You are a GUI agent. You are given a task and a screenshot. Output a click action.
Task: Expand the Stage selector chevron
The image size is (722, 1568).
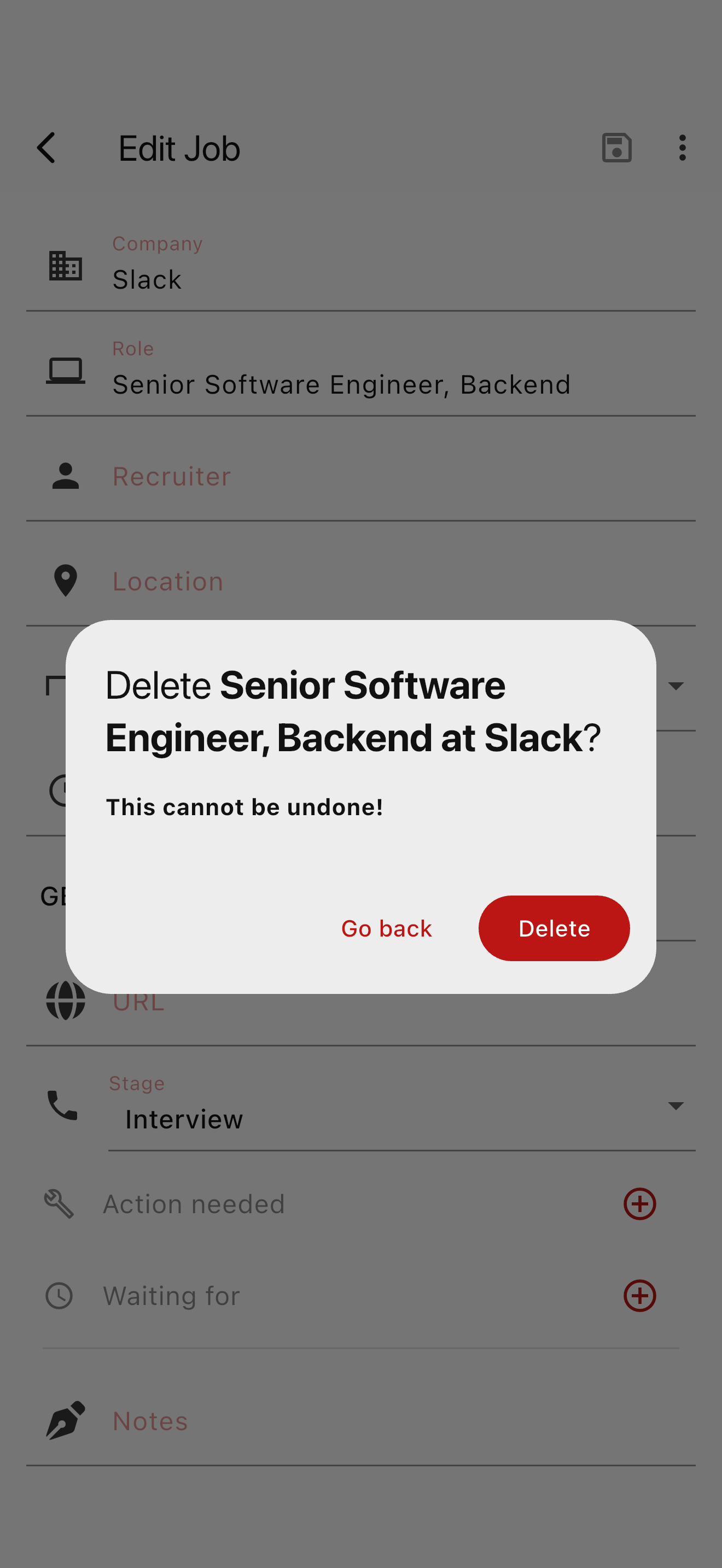pyautogui.click(x=676, y=1105)
